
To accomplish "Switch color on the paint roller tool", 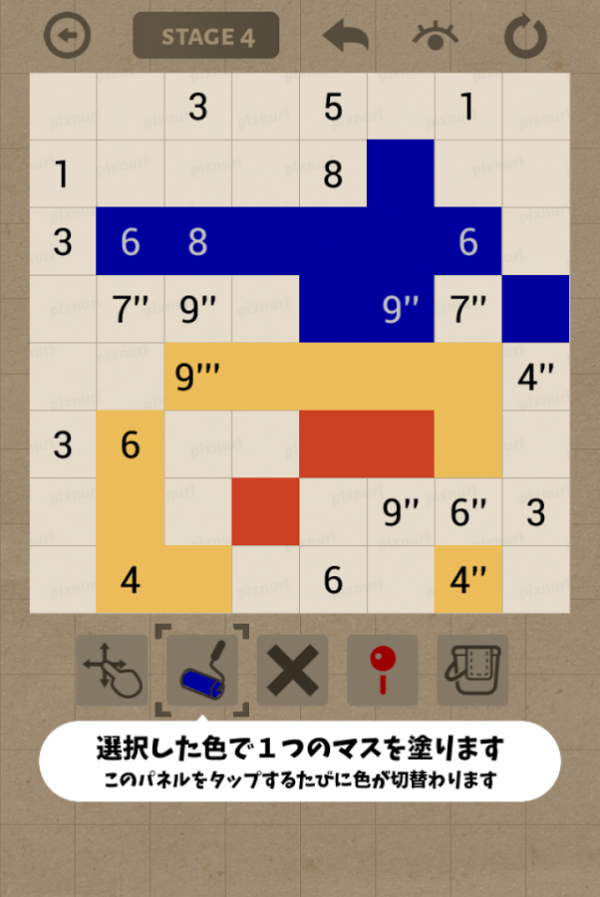I will tap(202, 670).
